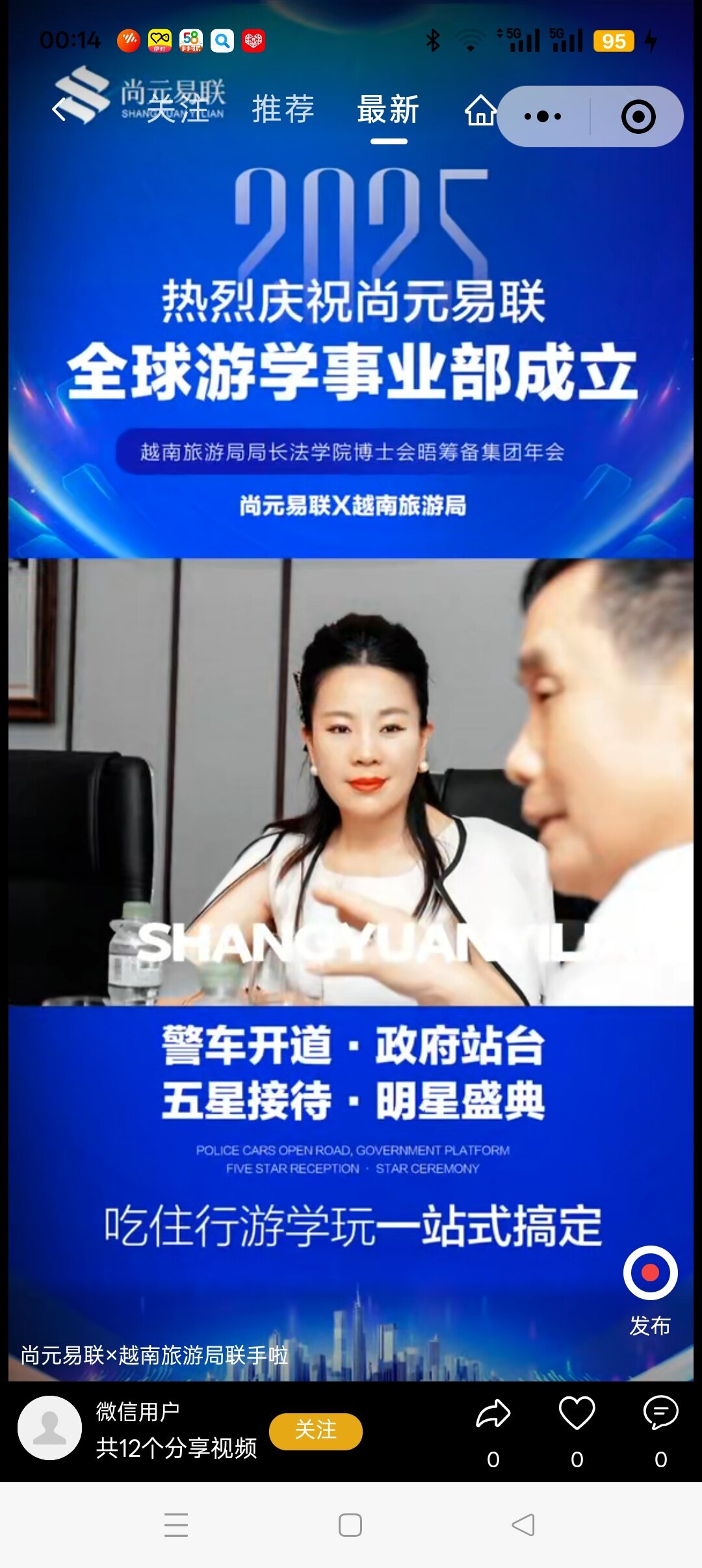Image resolution: width=702 pixels, height=1568 pixels.
Task: Close the mini program via the circle icon
Action: click(x=638, y=117)
